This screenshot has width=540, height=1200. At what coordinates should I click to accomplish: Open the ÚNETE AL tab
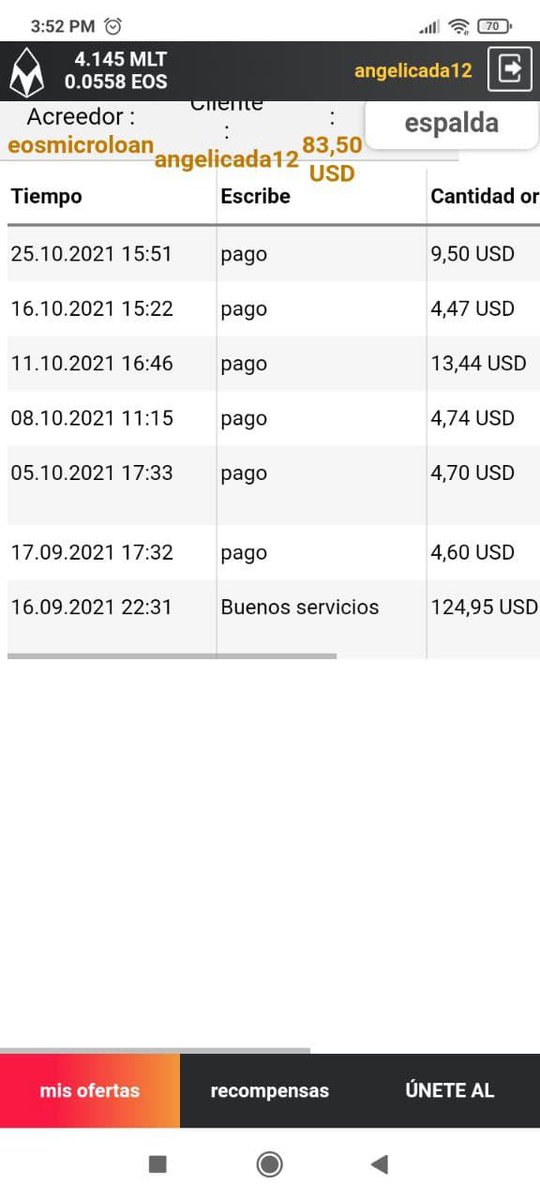[x=450, y=1091]
